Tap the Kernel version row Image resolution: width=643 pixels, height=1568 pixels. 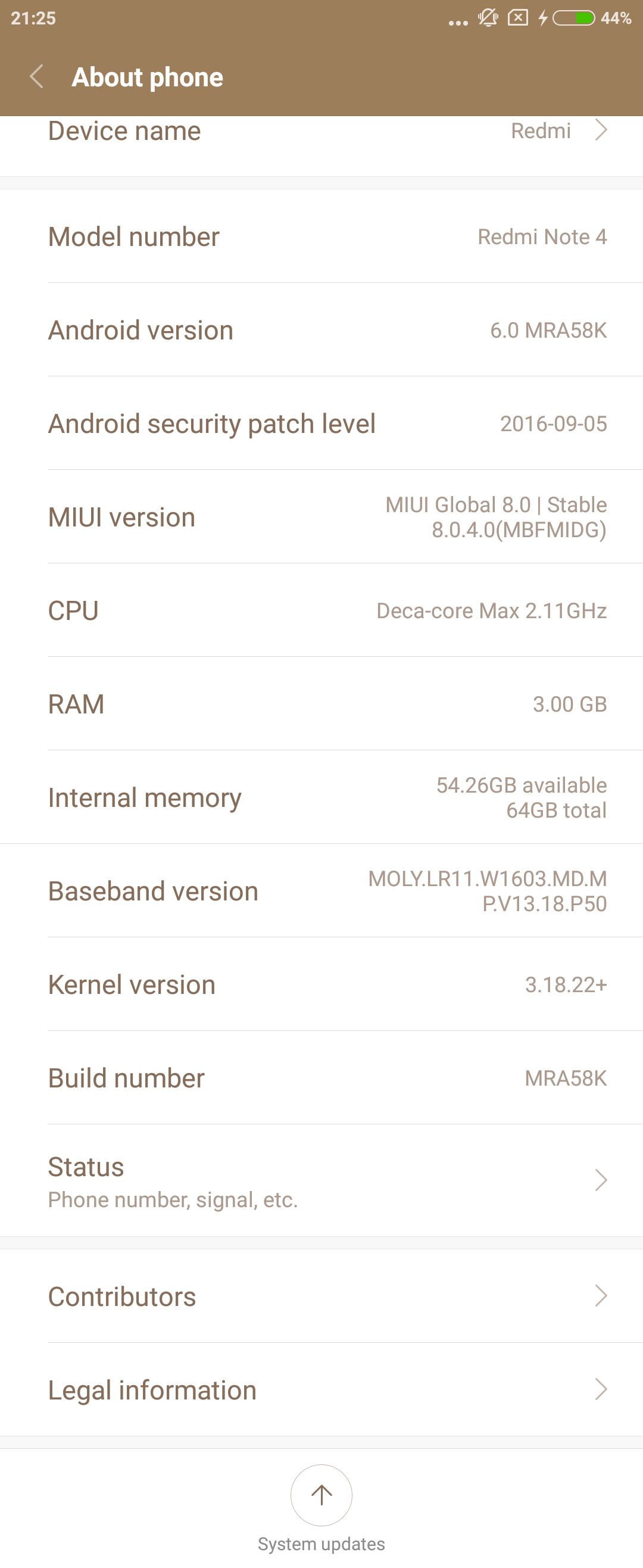[321, 984]
